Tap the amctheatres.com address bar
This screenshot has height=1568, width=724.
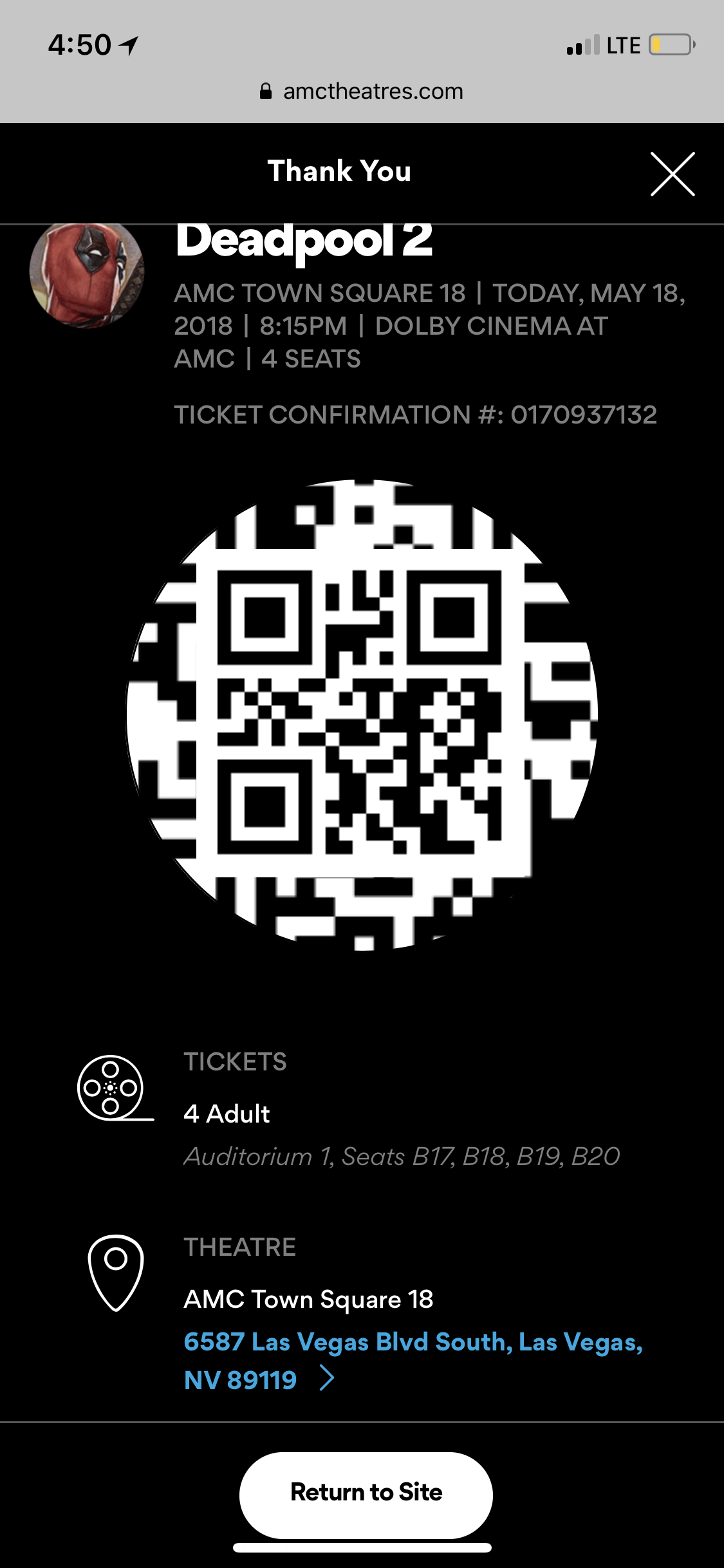362,91
